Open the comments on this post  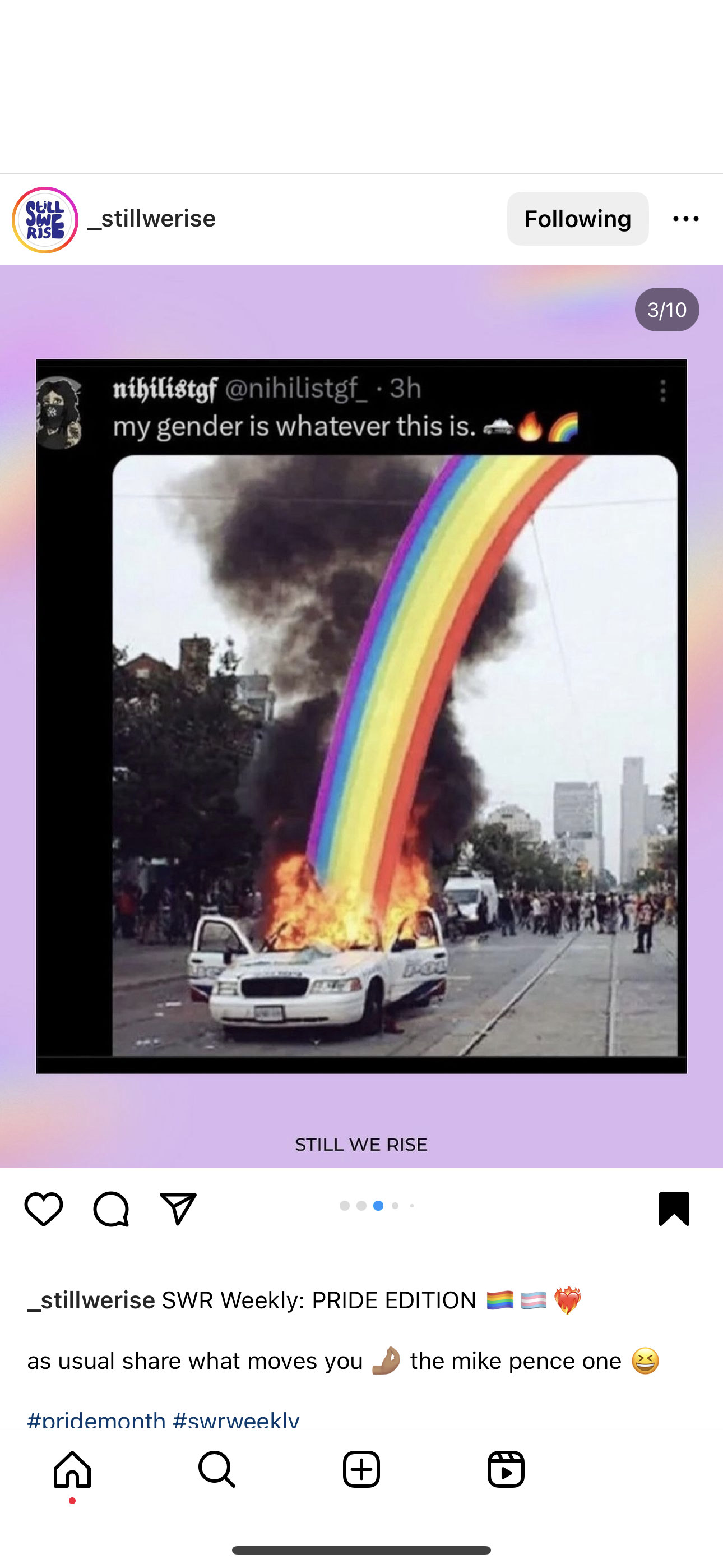tap(111, 1209)
